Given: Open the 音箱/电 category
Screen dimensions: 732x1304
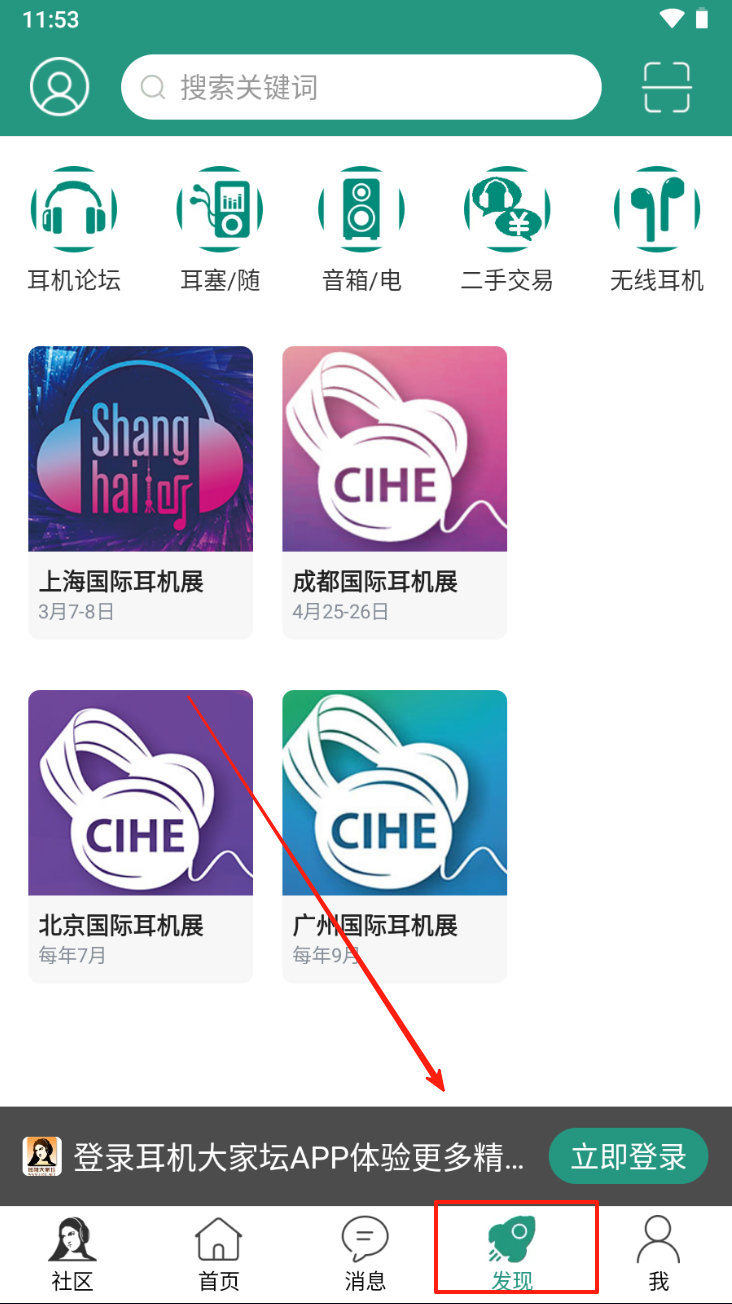Looking at the screenshot, I should tap(362, 229).
